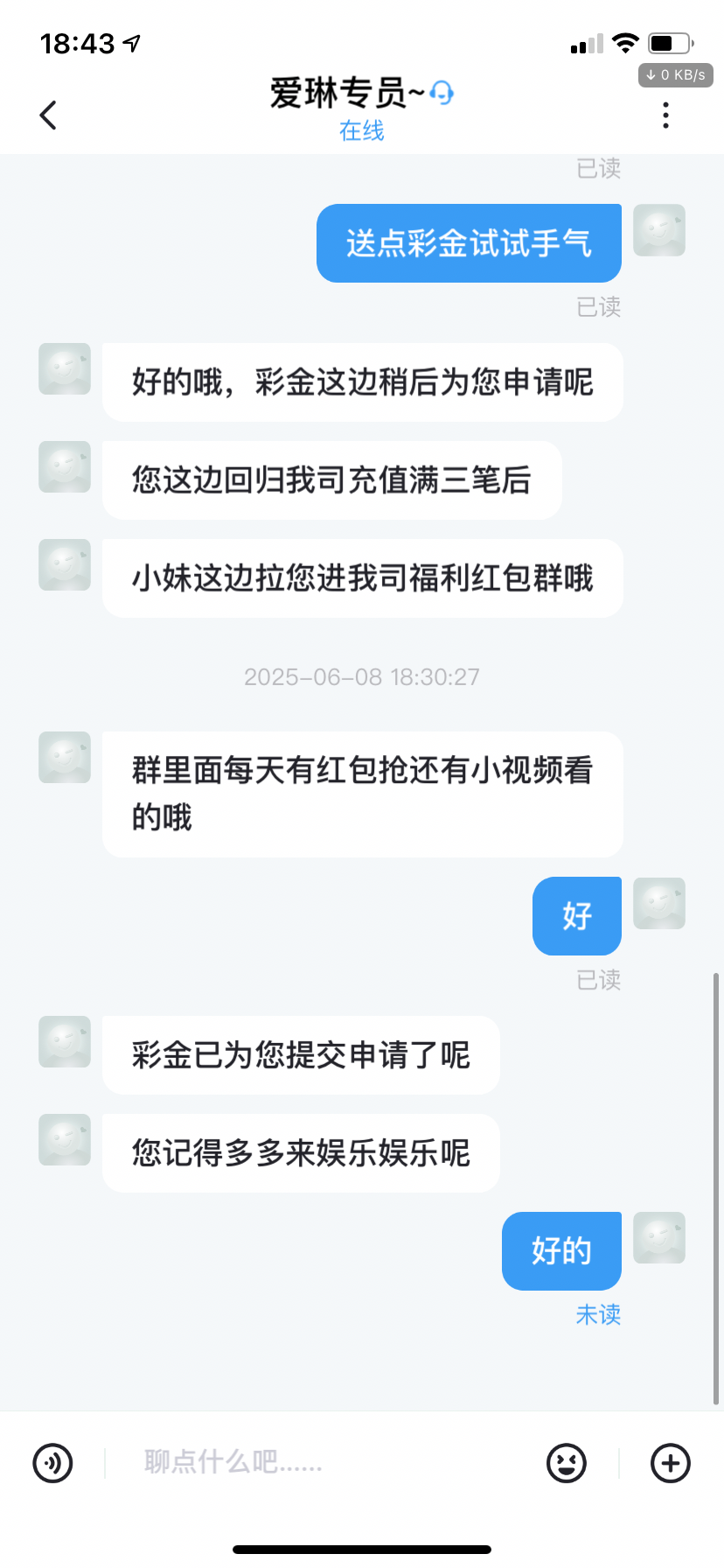Image resolution: width=724 pixels, height=1568 pixels.
Task: Open the emoji picker
Action: tap(567, 1463)
